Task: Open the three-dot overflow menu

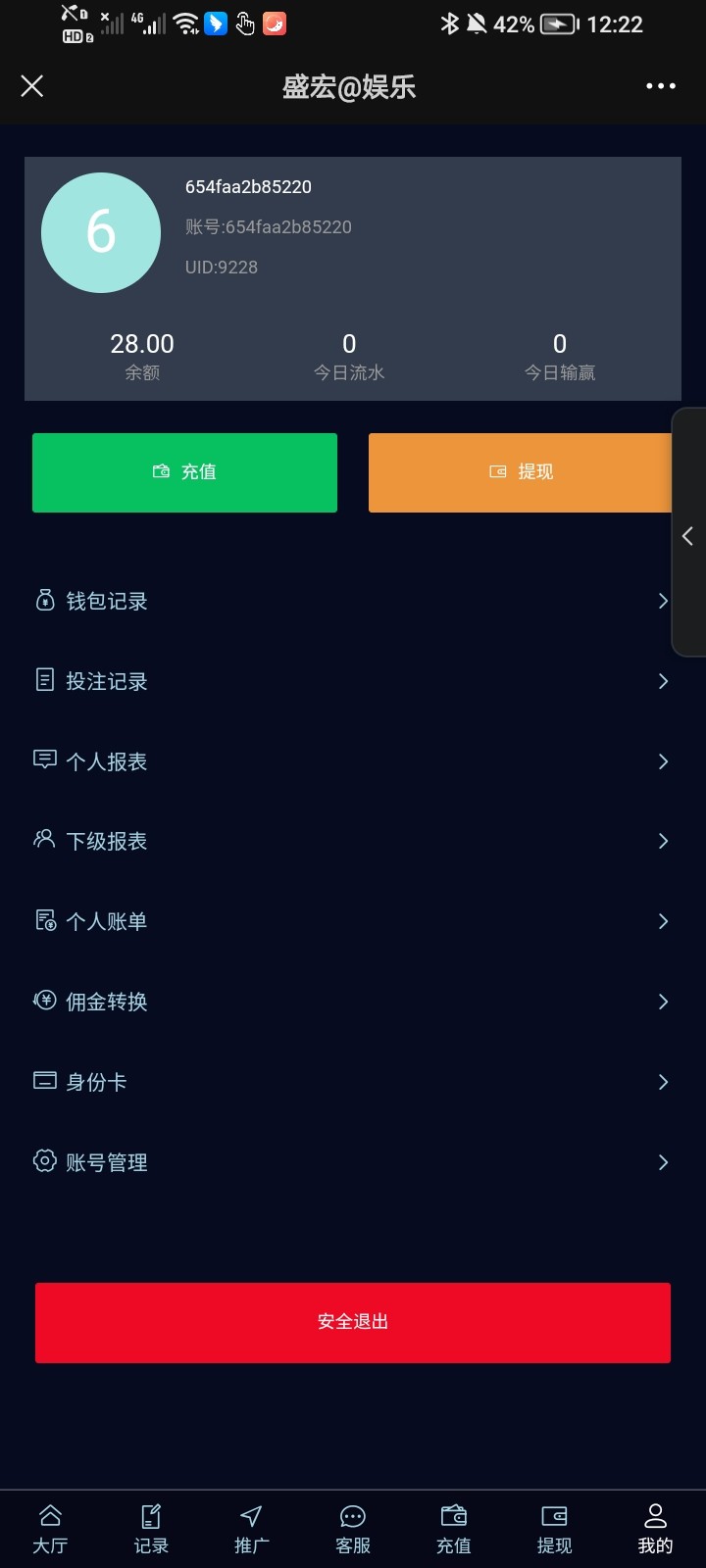Action: click(661, 86)
